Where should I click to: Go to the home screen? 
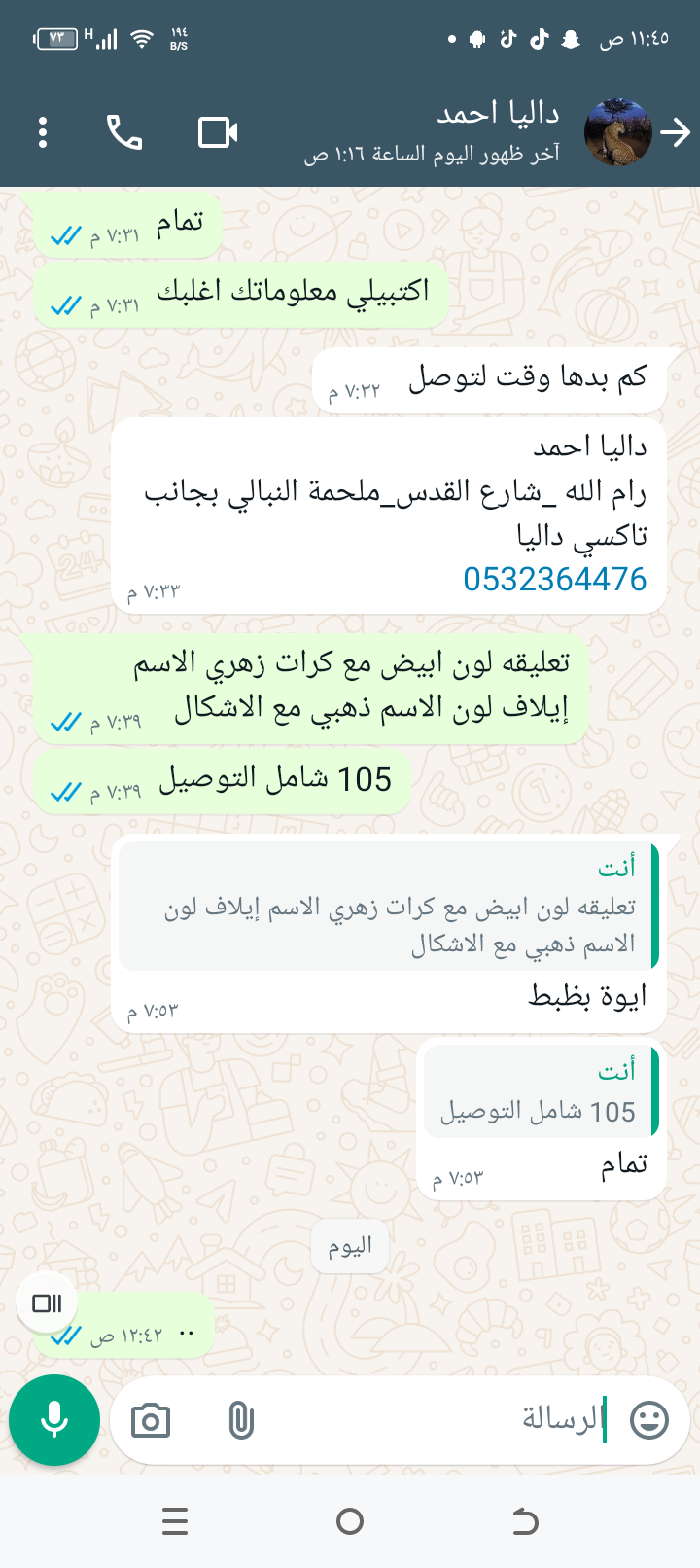pos(350,1521)
